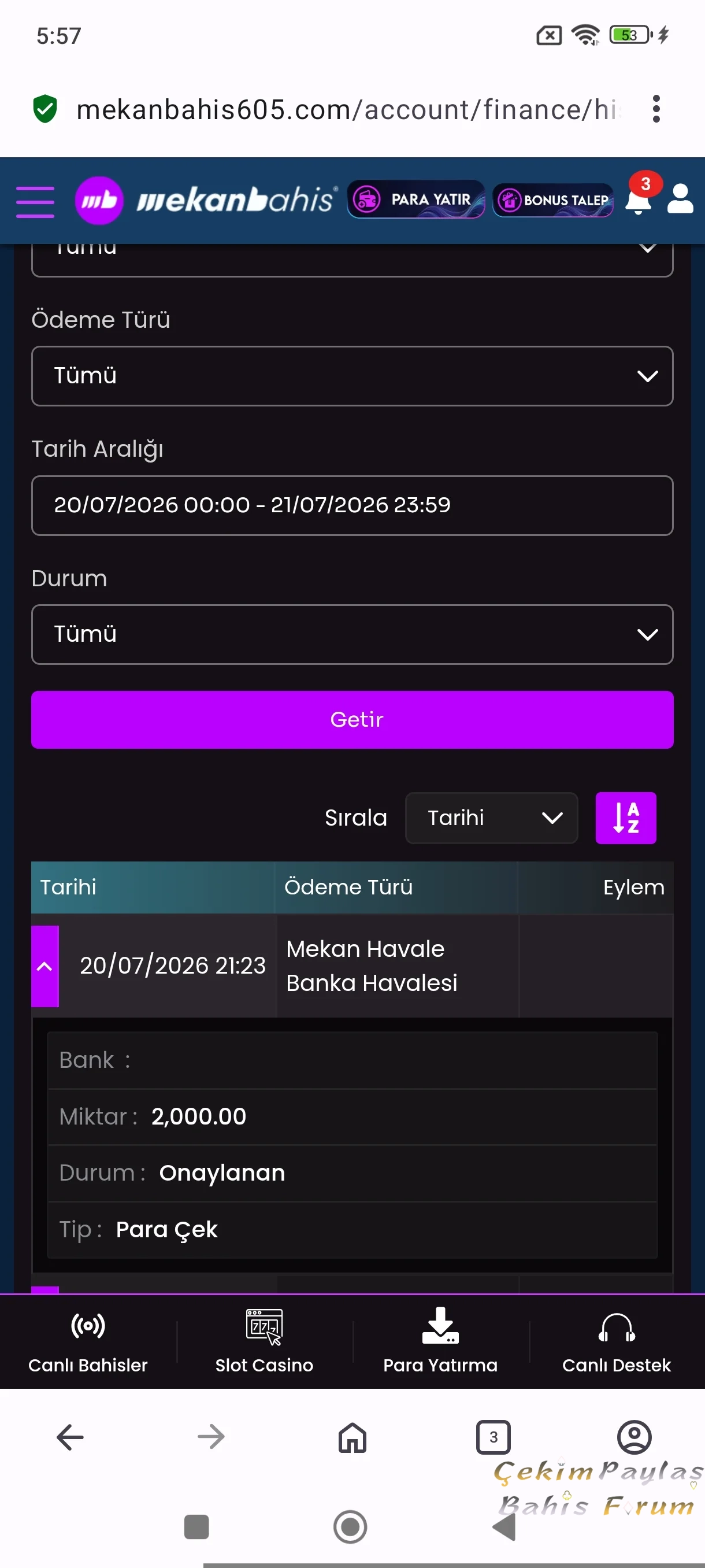705x1568 pixels.
Task: Open the user profile icon
Action: pyautogui.click(x=680, y=199)
